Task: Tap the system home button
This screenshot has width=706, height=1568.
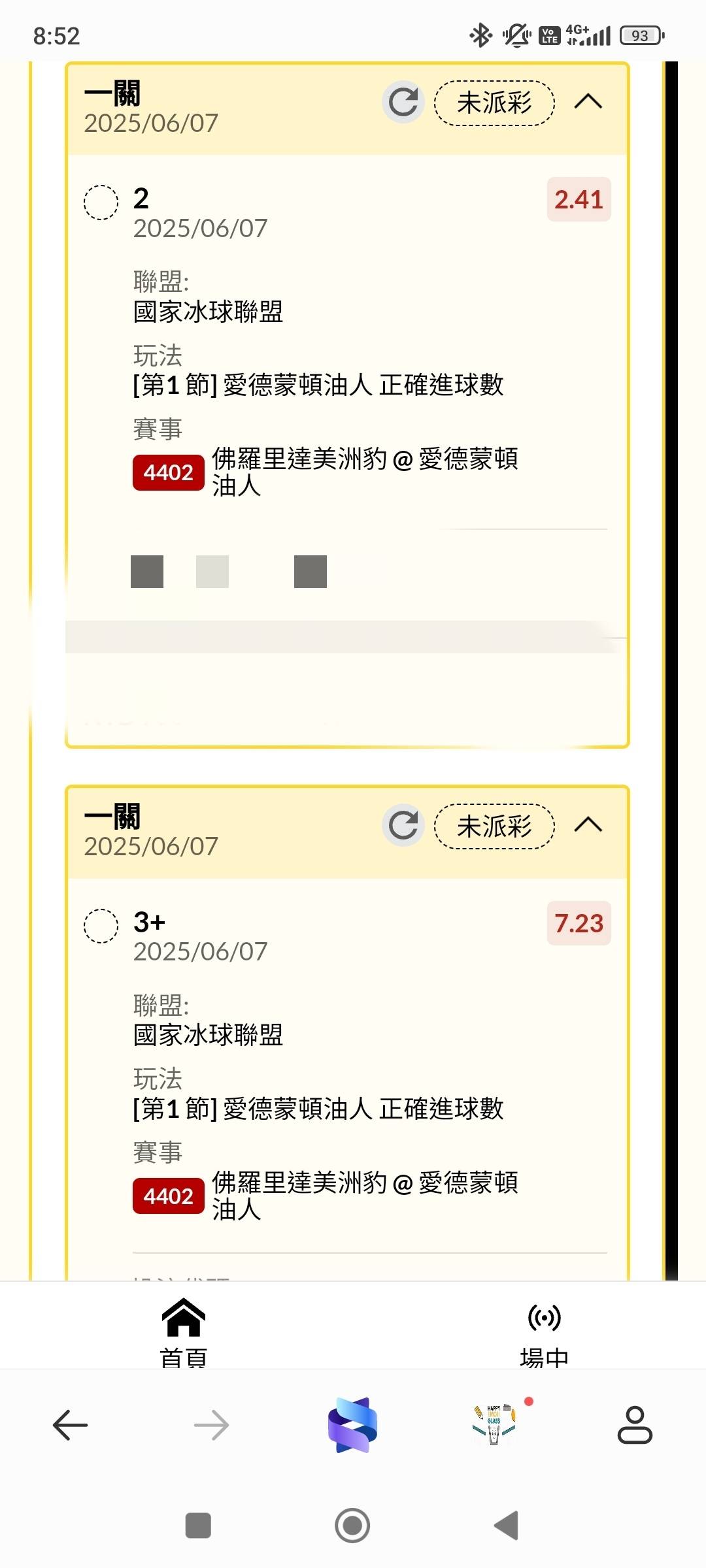Action: [352, 1526]
